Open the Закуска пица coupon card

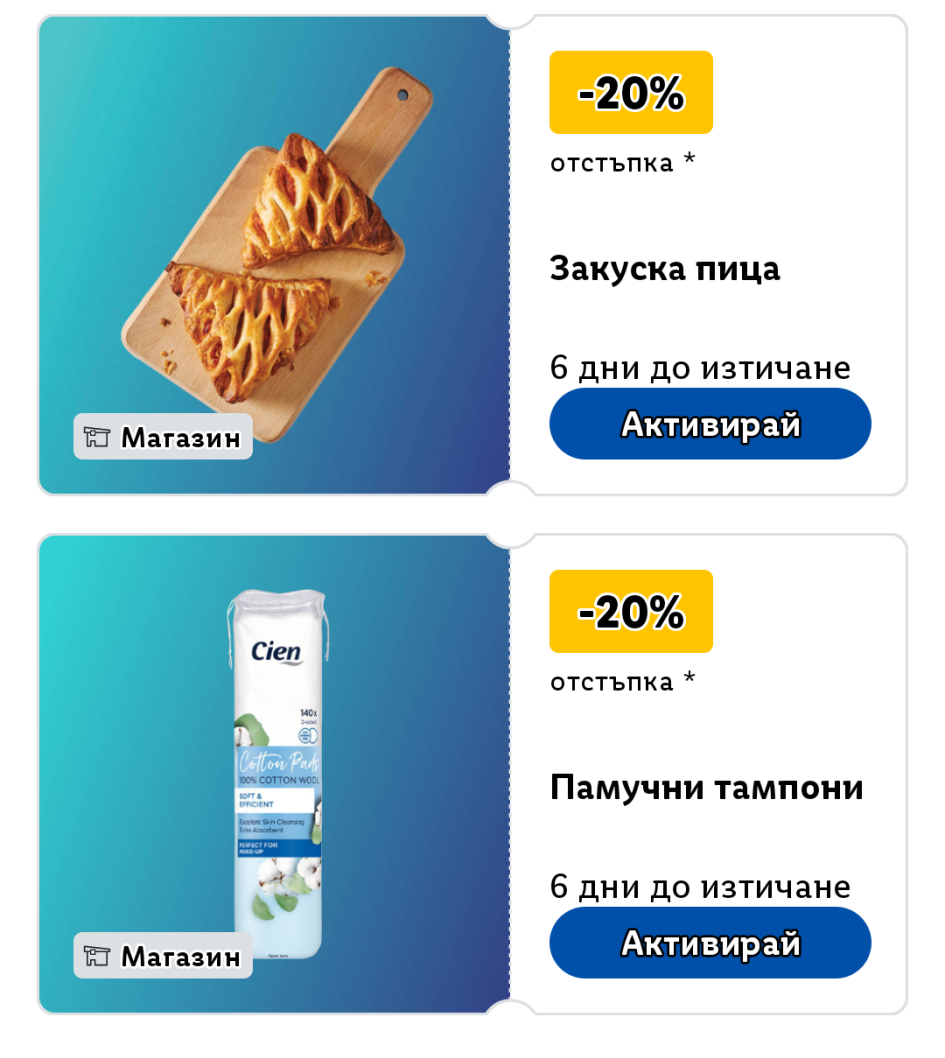click(x=664, y=269)
